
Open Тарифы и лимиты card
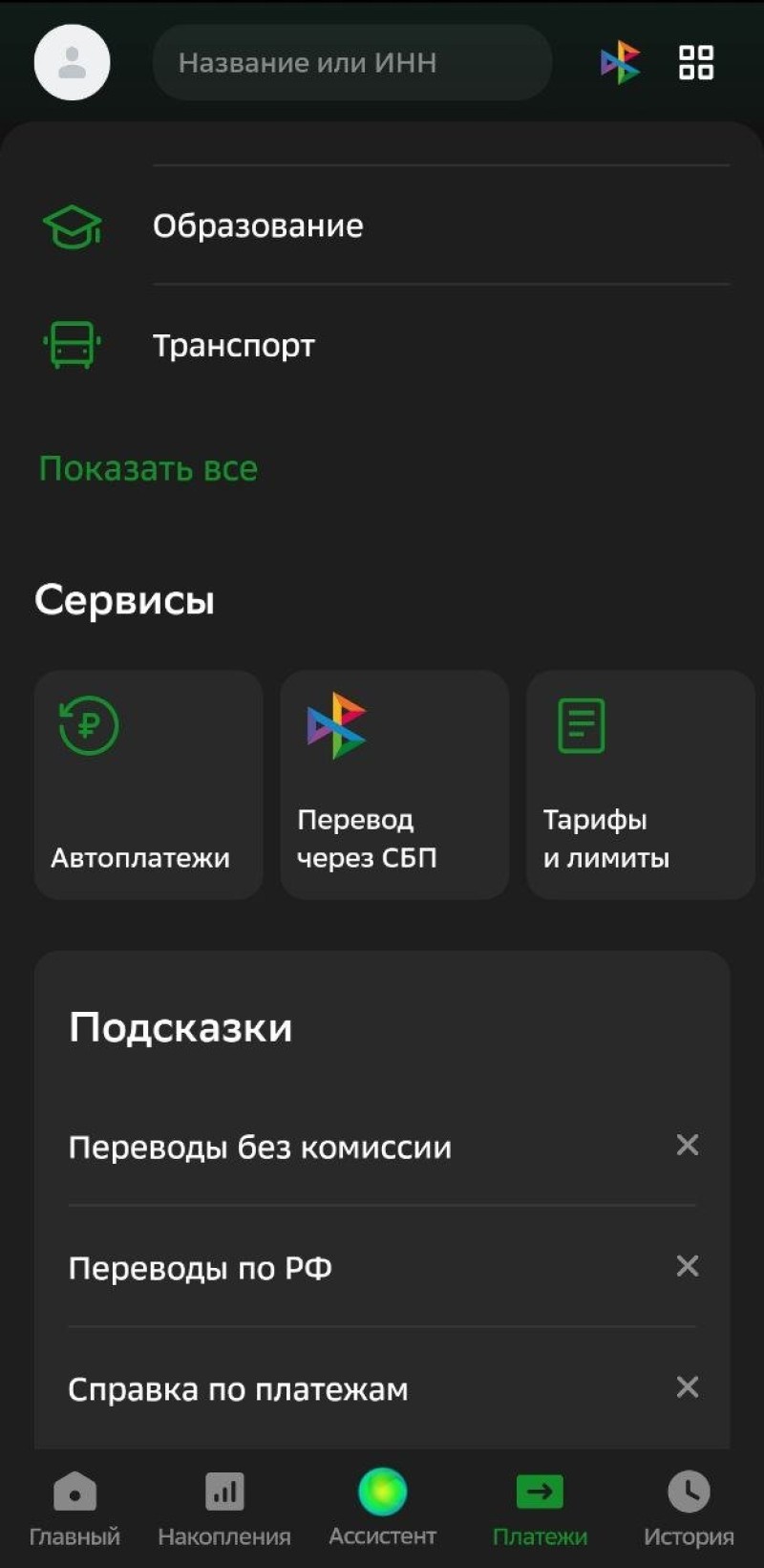click(641, 784)
